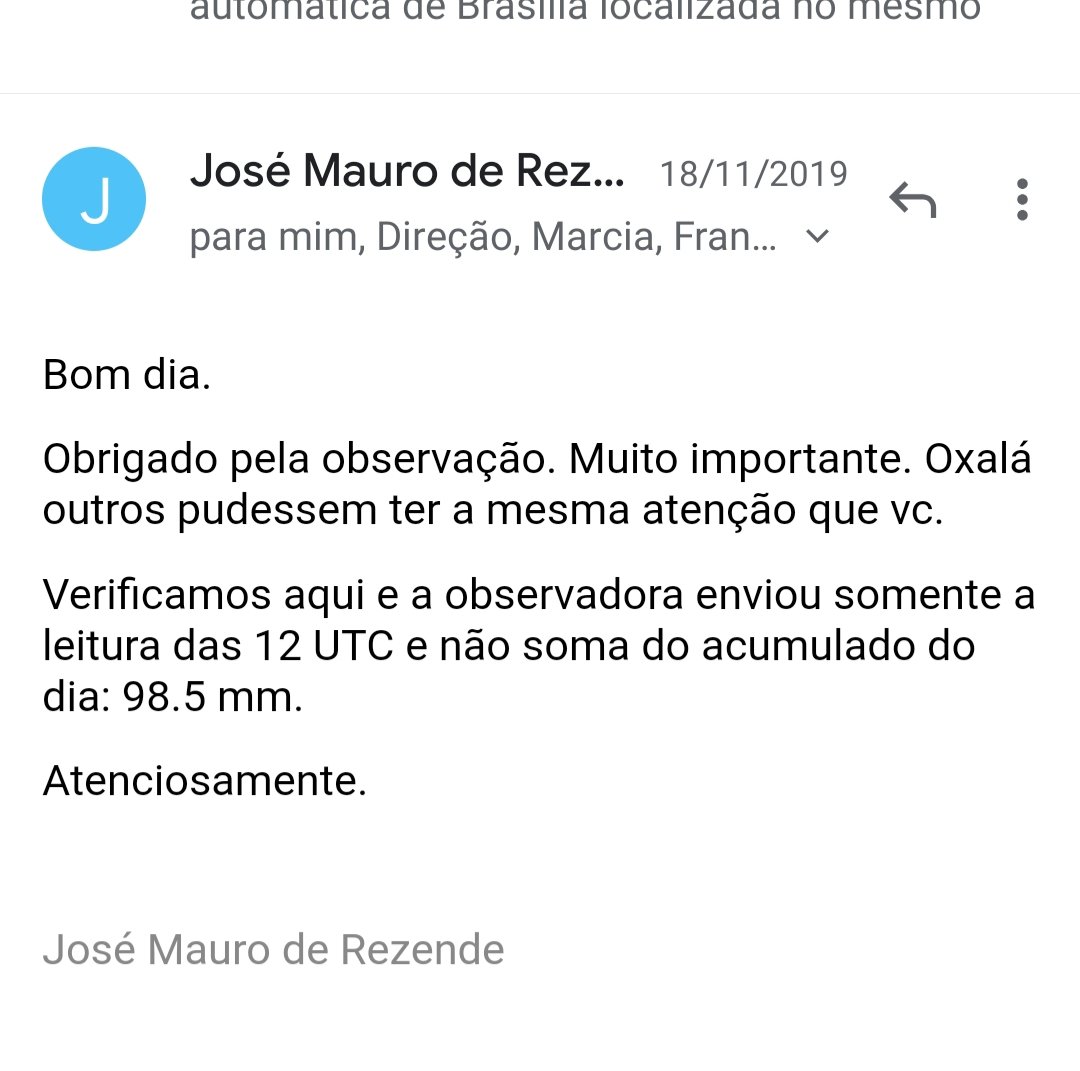The image size is (1080, 1071).
Task: Tap José Mauro's sender avatar
Action: click(94, 200)
